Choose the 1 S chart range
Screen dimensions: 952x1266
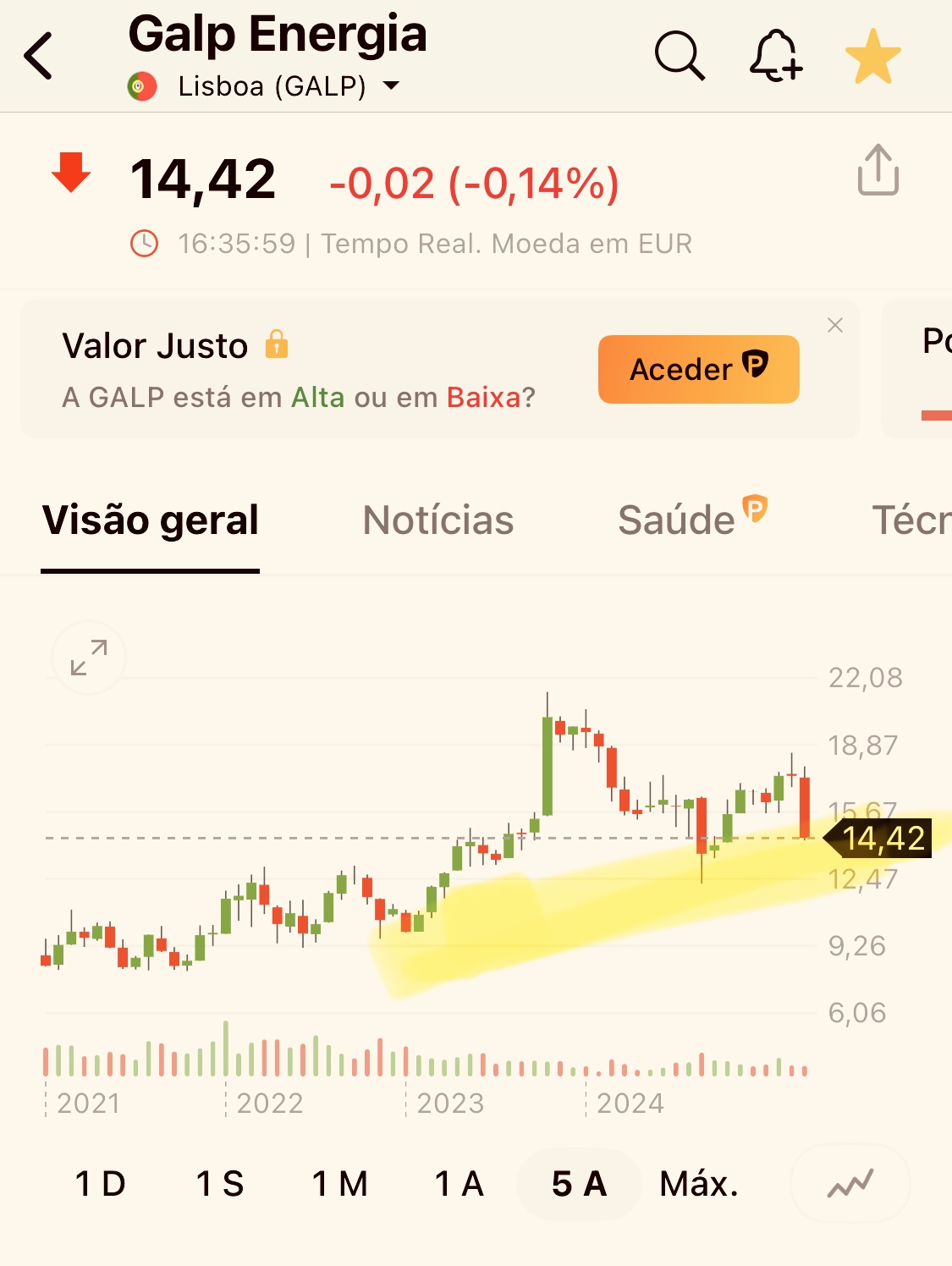coord(220,1184)
